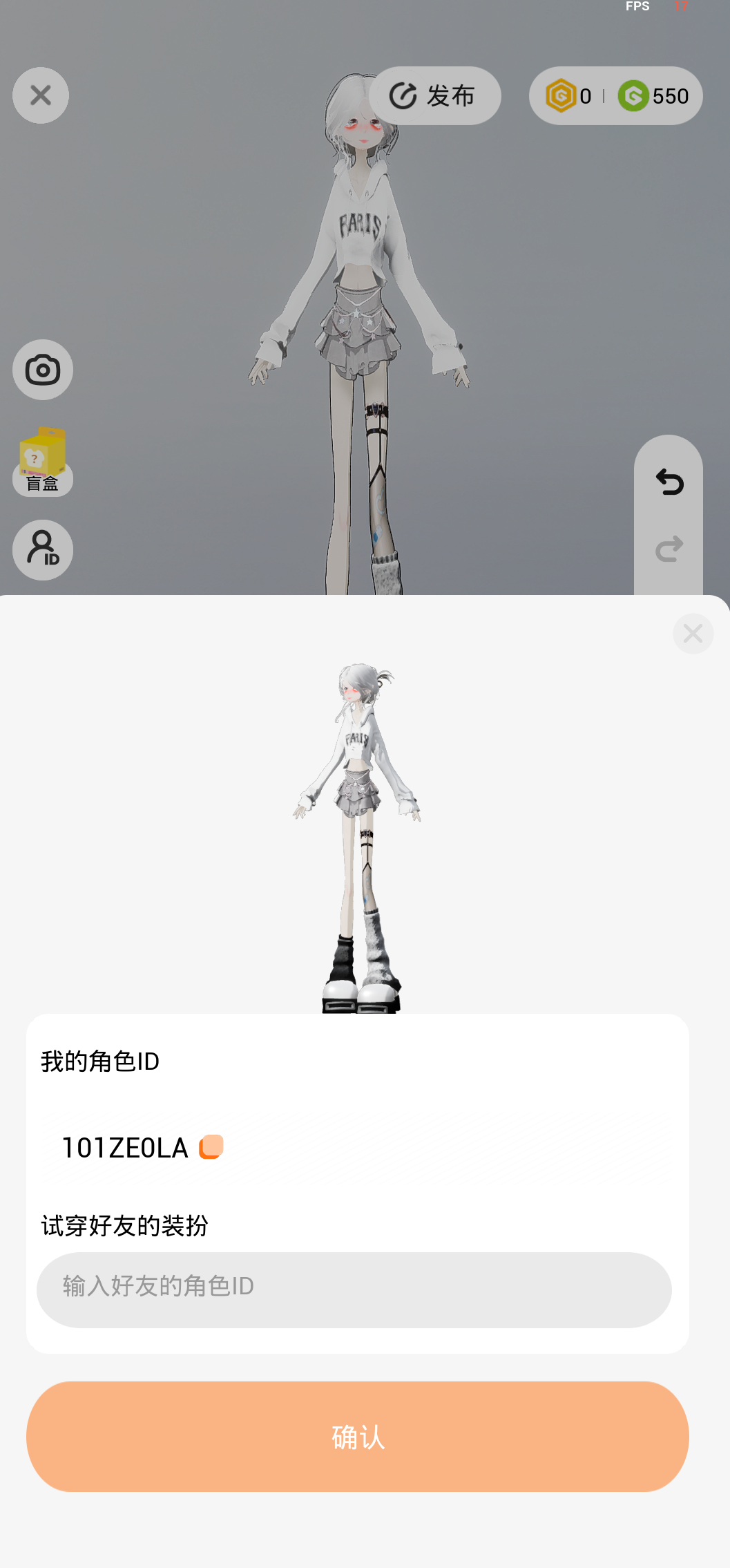Open the 盲盒 blind box
This screenshot has height=1568, width=730.
(x=43, y=461)
